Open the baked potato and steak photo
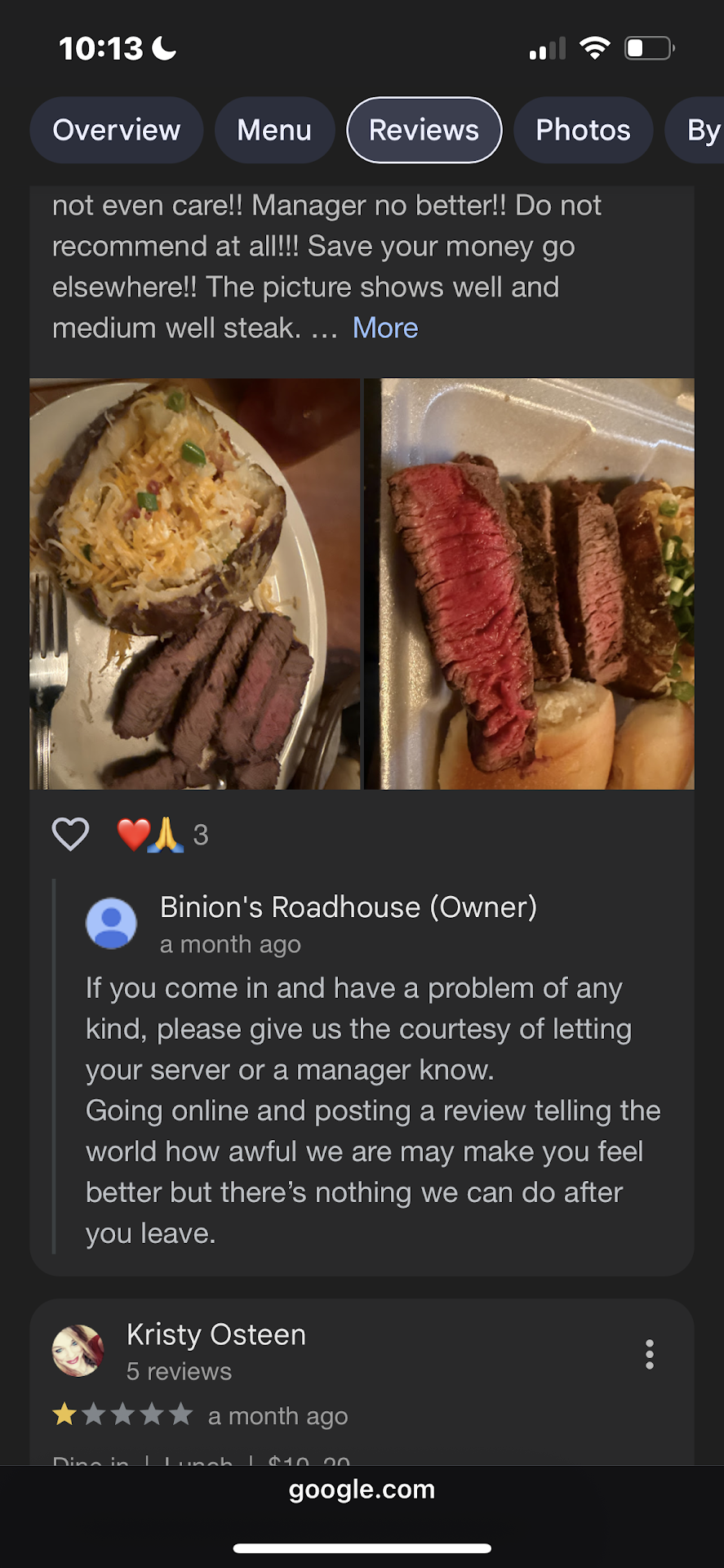 point(194,583)
